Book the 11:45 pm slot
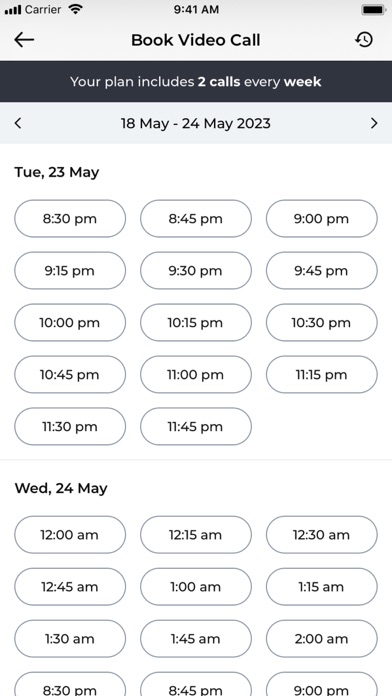The height and width of the screenshot is (696, 392). 196,427
